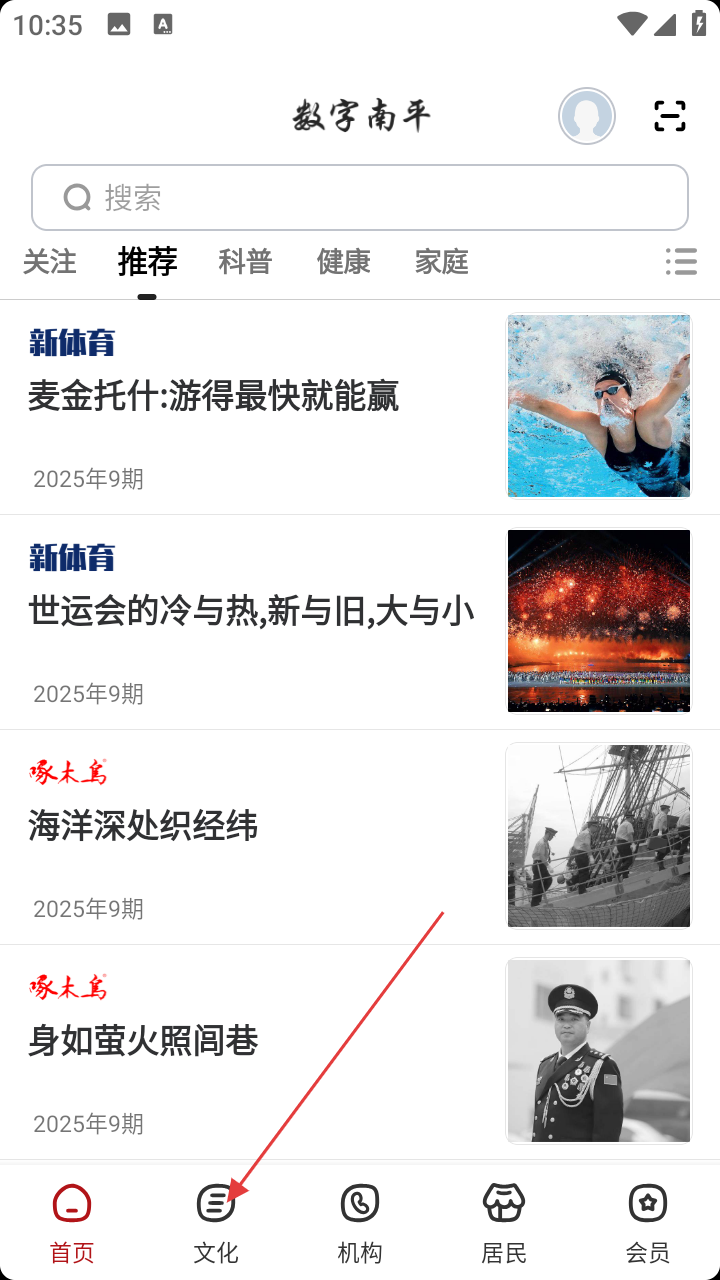The height and width of the screenshot is (1280, 720).
Task: Open article 世运会的冷与热,新与旧,大与小
Action: [251, 611]
